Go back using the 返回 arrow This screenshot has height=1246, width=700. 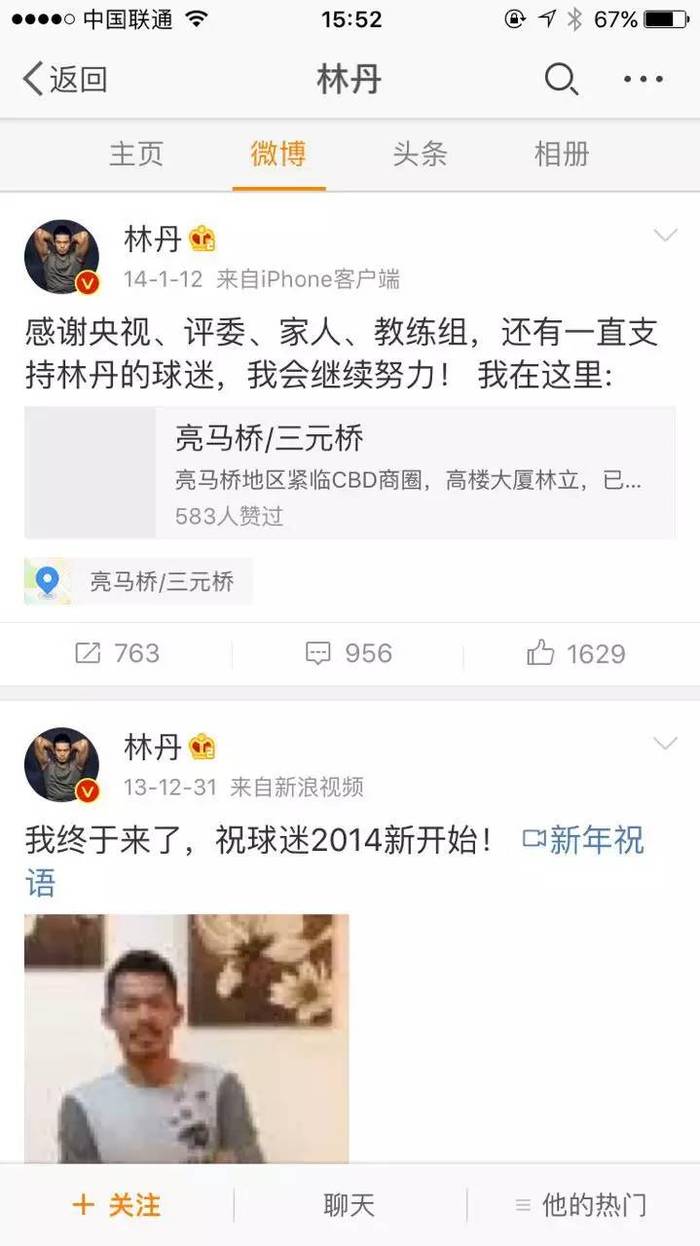click(64, 79)
